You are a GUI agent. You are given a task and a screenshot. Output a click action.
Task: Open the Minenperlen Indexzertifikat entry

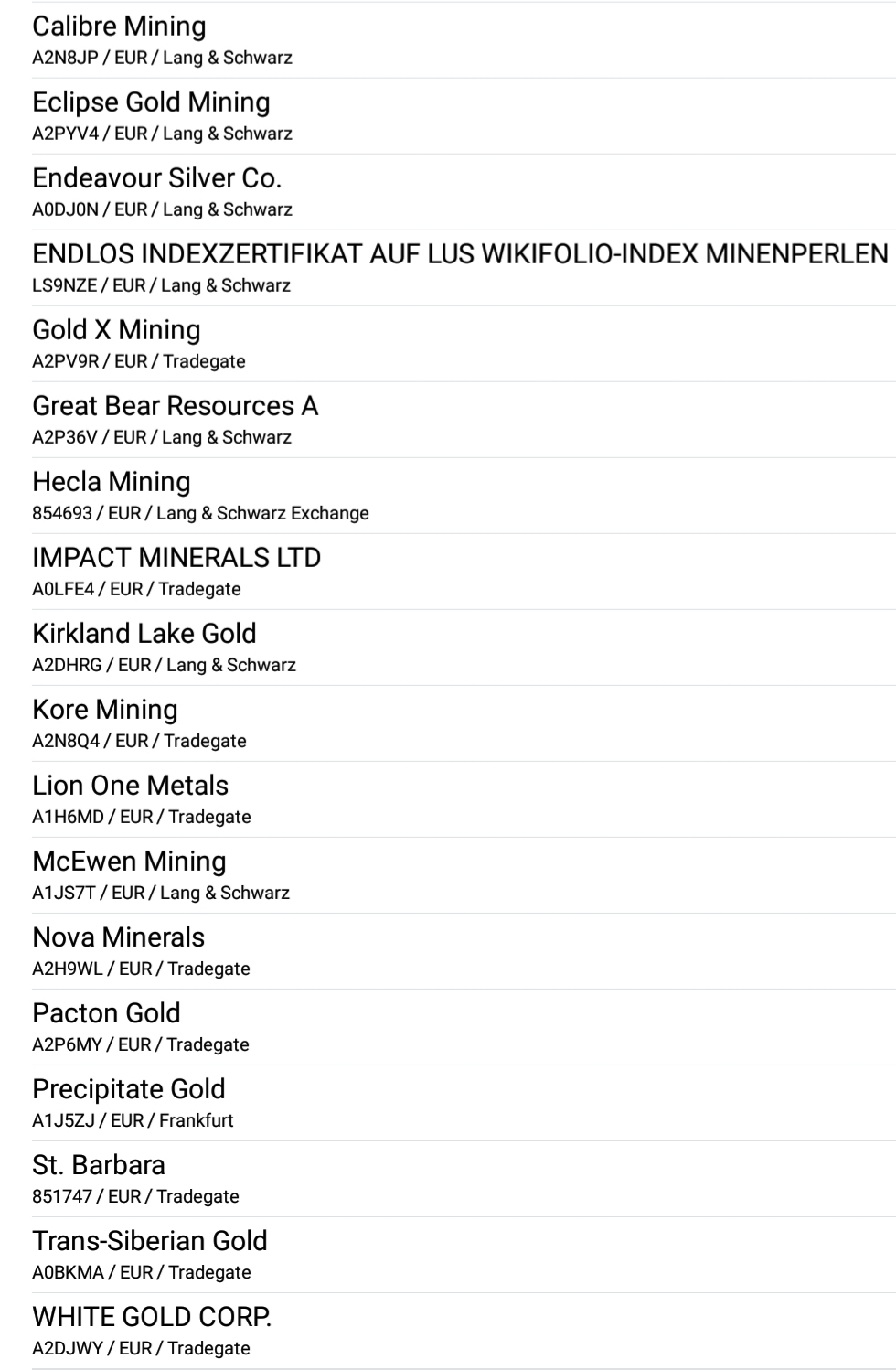pos(448,268)
